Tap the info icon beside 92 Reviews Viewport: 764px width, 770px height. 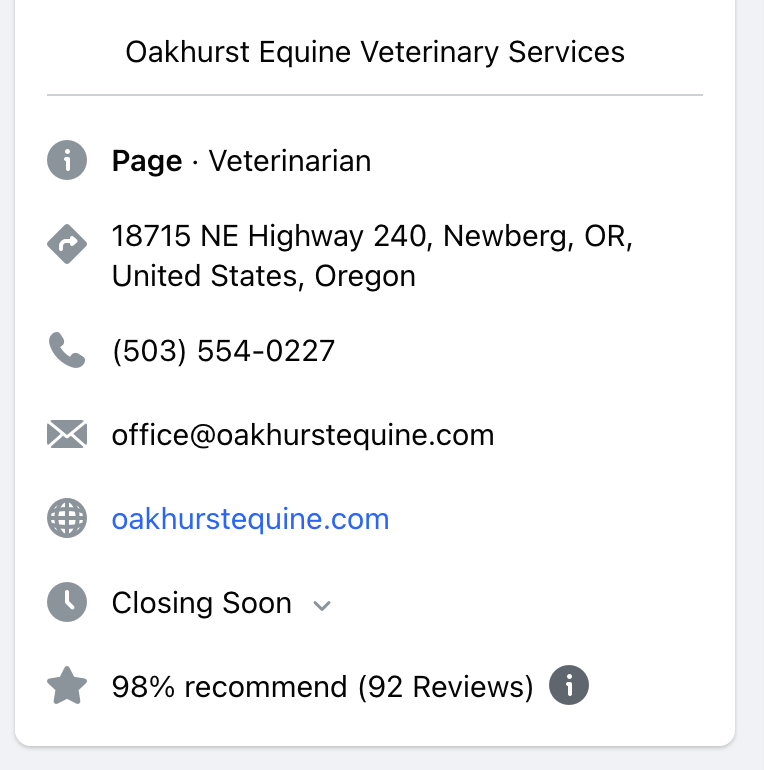point(569,687)
